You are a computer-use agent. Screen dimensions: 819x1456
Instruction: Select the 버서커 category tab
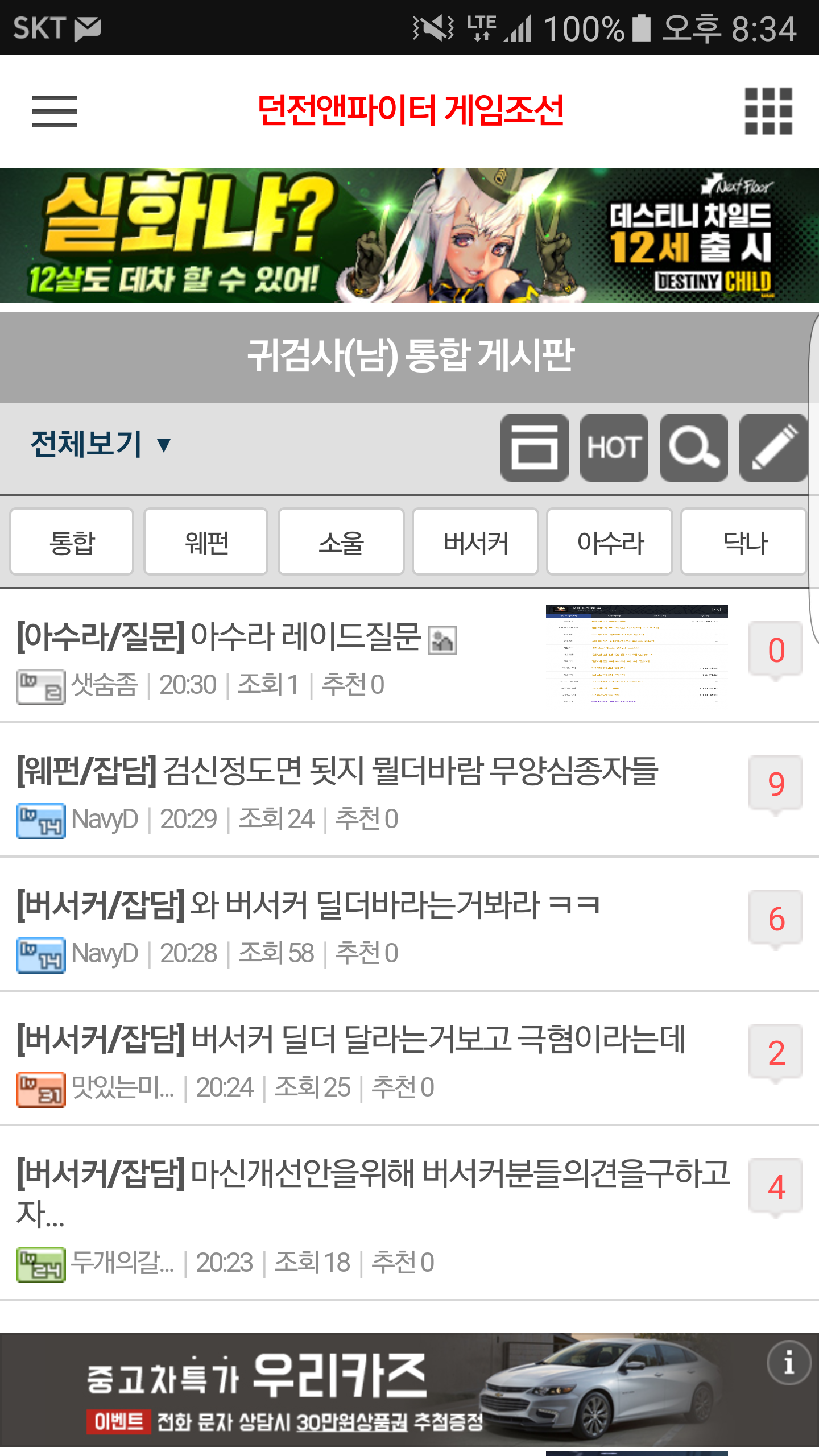point(475,542)
